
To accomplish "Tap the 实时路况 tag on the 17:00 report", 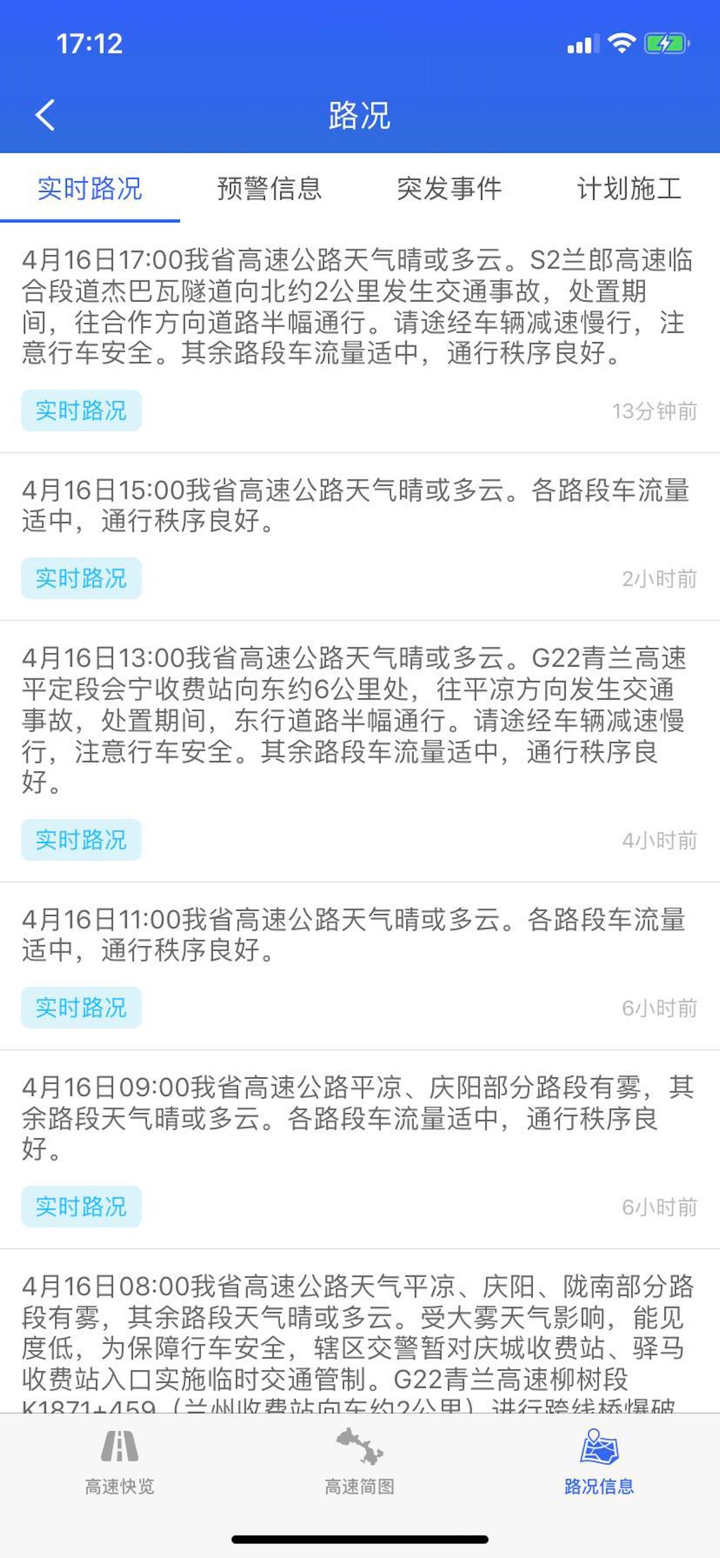I will point(80,410).
